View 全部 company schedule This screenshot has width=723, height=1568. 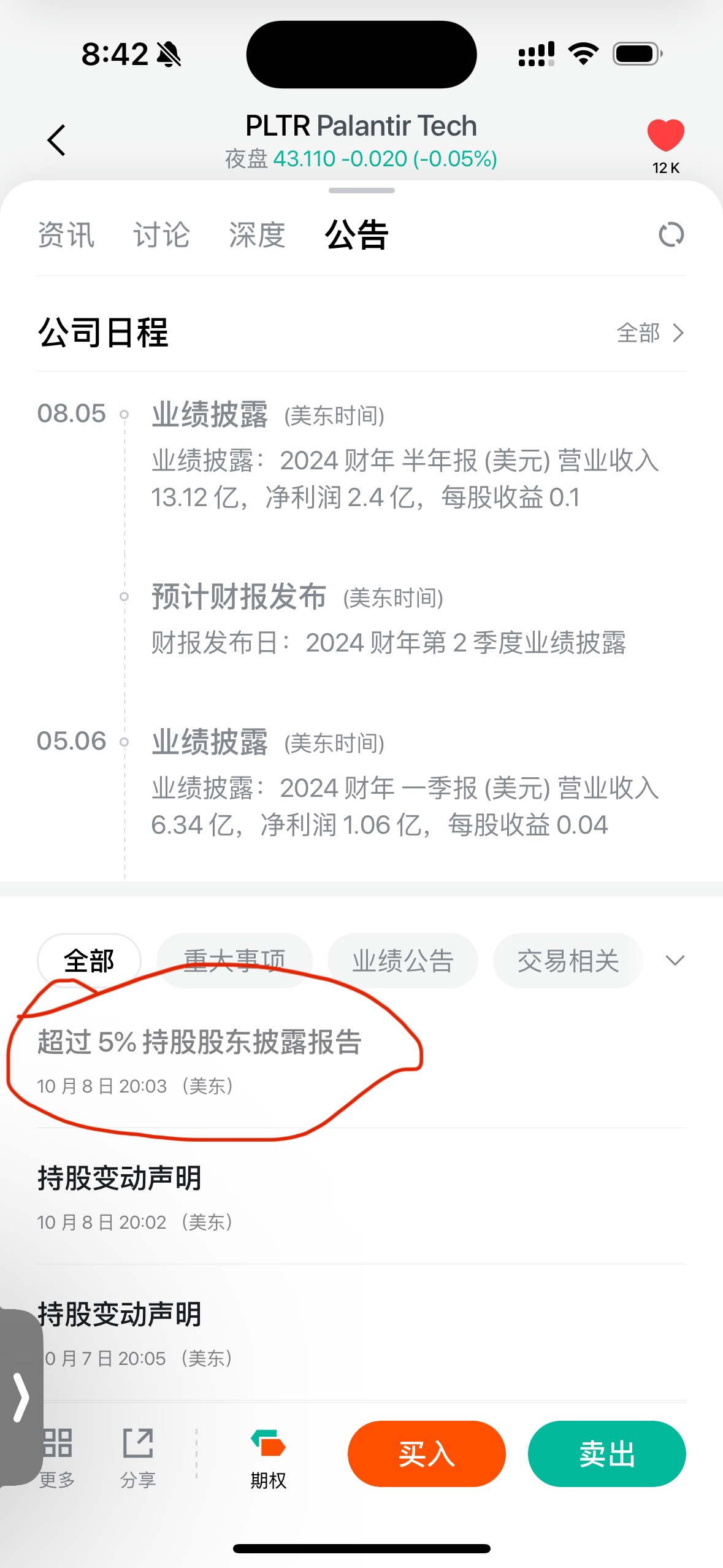click(650, 333)
